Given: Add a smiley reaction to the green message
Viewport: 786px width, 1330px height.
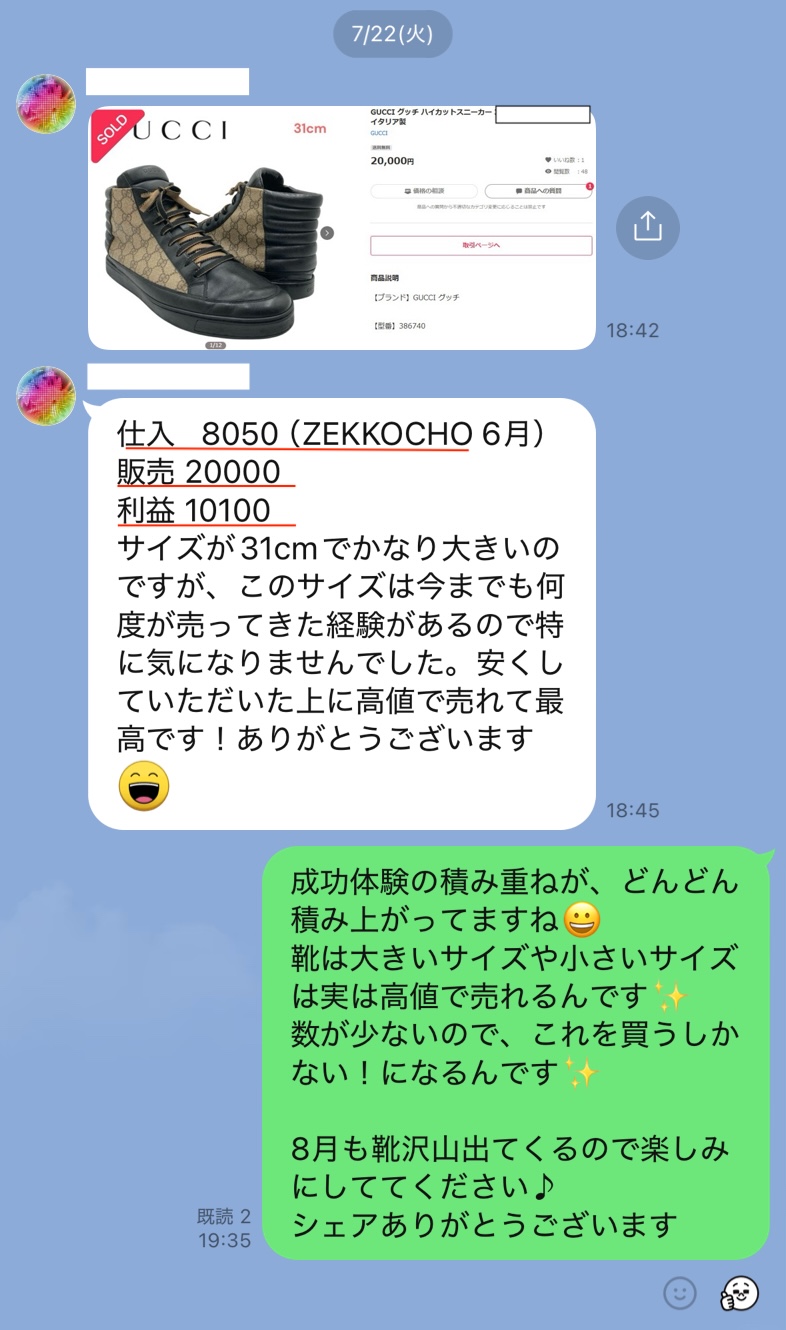Looking at the screenshot, I should [x=680, y=1293].
